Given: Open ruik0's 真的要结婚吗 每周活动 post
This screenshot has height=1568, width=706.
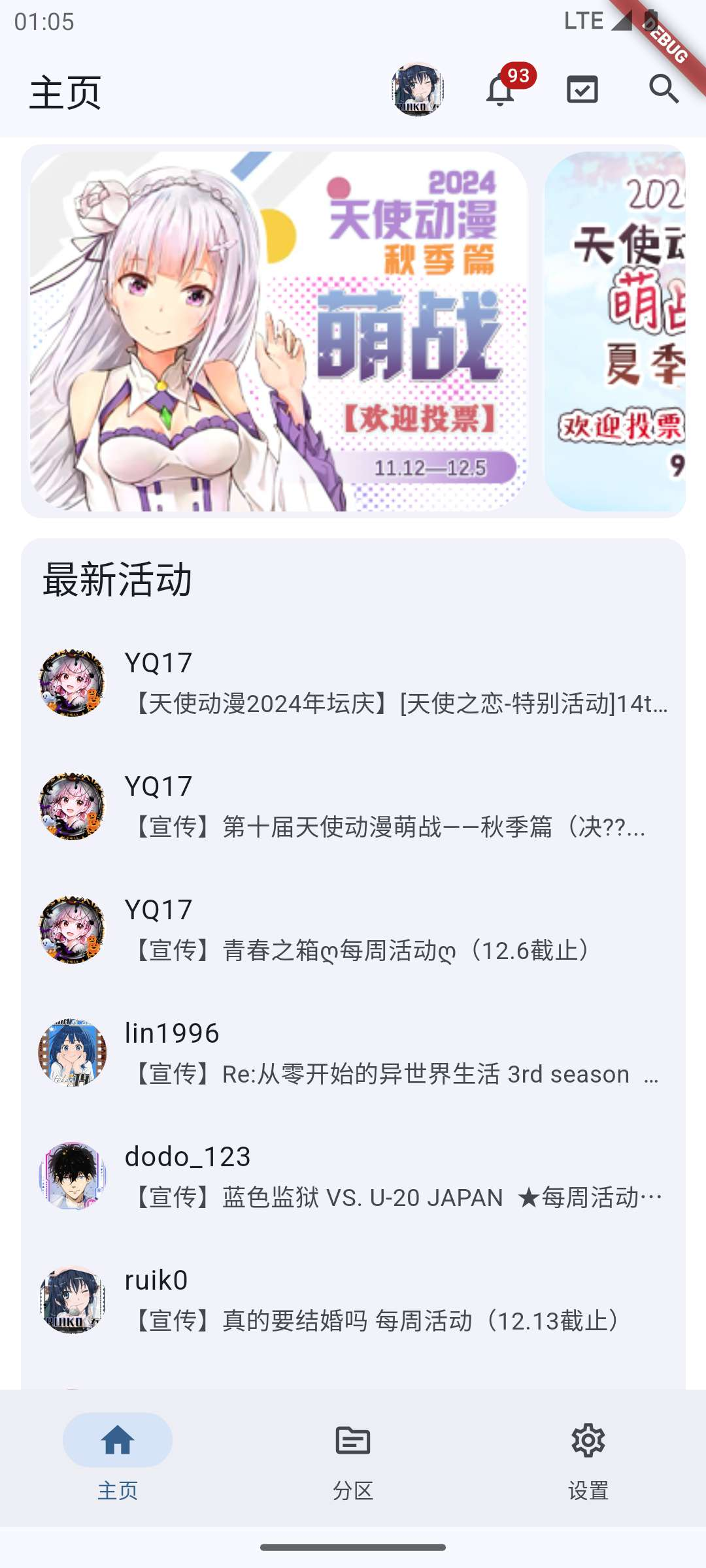Looking at the screenshot, I should tap(353, 1300).
